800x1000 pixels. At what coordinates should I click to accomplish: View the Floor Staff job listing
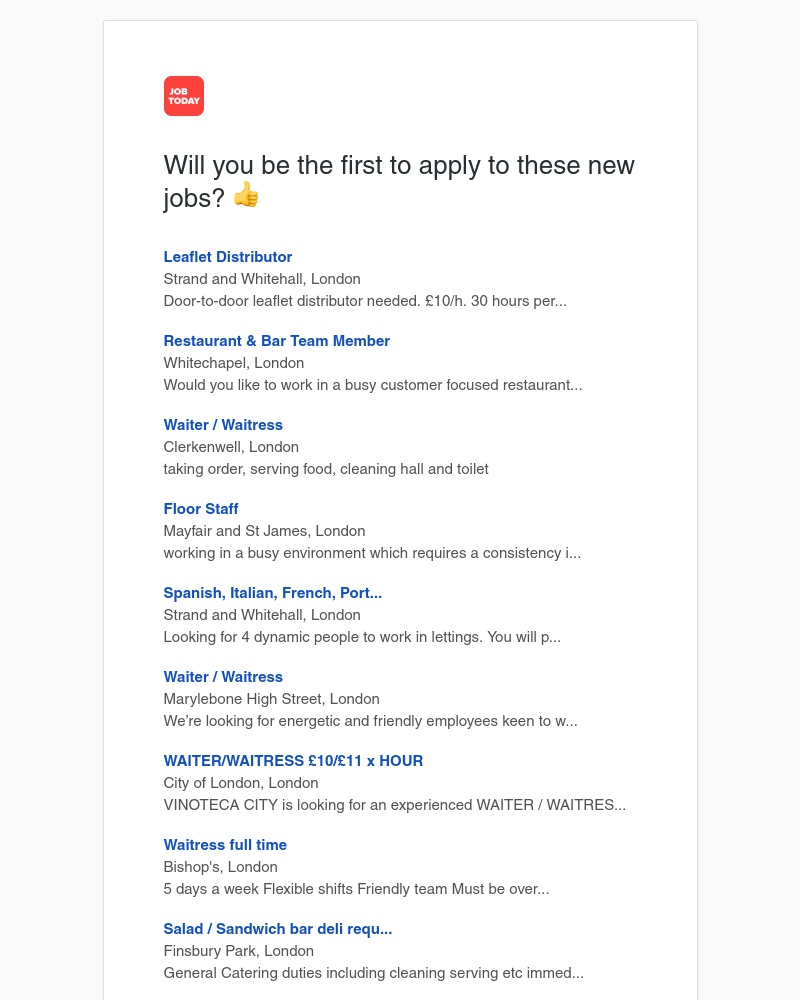pyautogui.click(x=201, y=509)
